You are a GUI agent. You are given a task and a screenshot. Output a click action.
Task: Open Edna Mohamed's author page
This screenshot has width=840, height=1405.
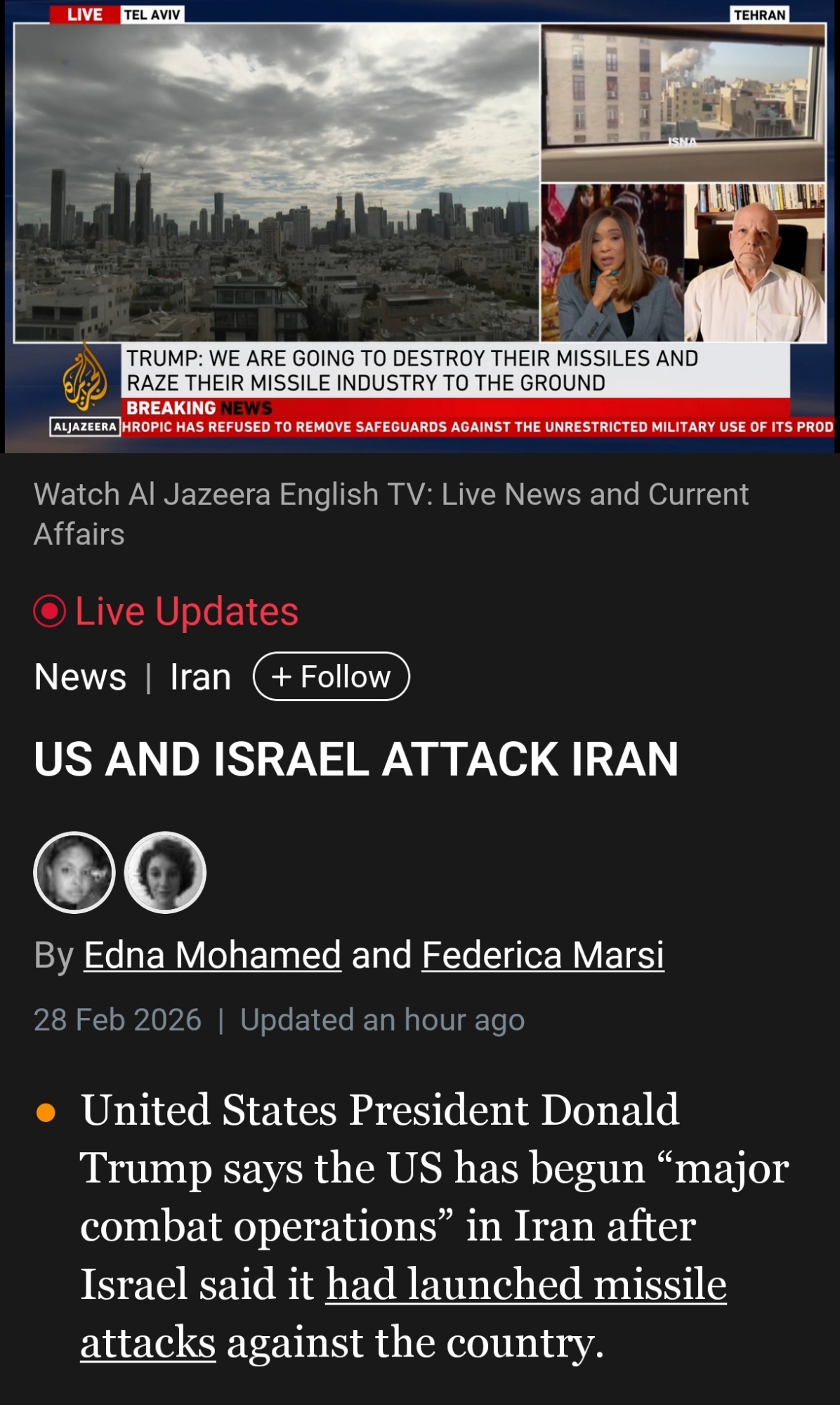point(212,955)
